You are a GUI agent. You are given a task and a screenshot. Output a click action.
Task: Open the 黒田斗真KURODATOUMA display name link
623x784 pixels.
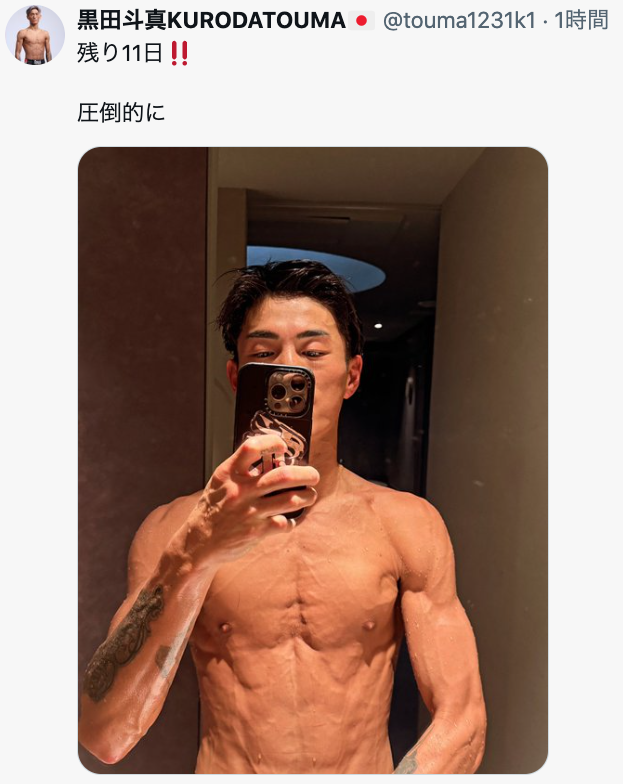coord(211,20)
